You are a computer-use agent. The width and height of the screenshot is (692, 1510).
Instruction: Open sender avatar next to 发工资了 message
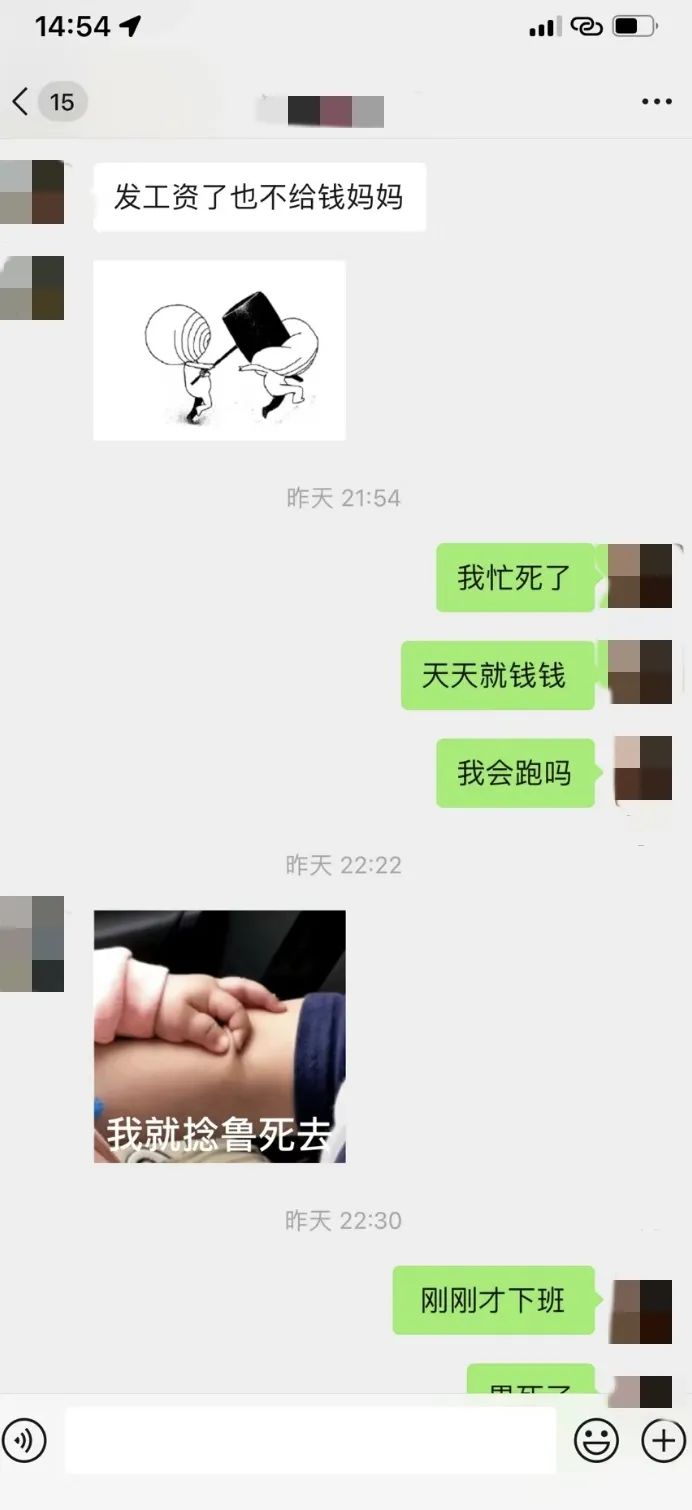tap(32, 192)
